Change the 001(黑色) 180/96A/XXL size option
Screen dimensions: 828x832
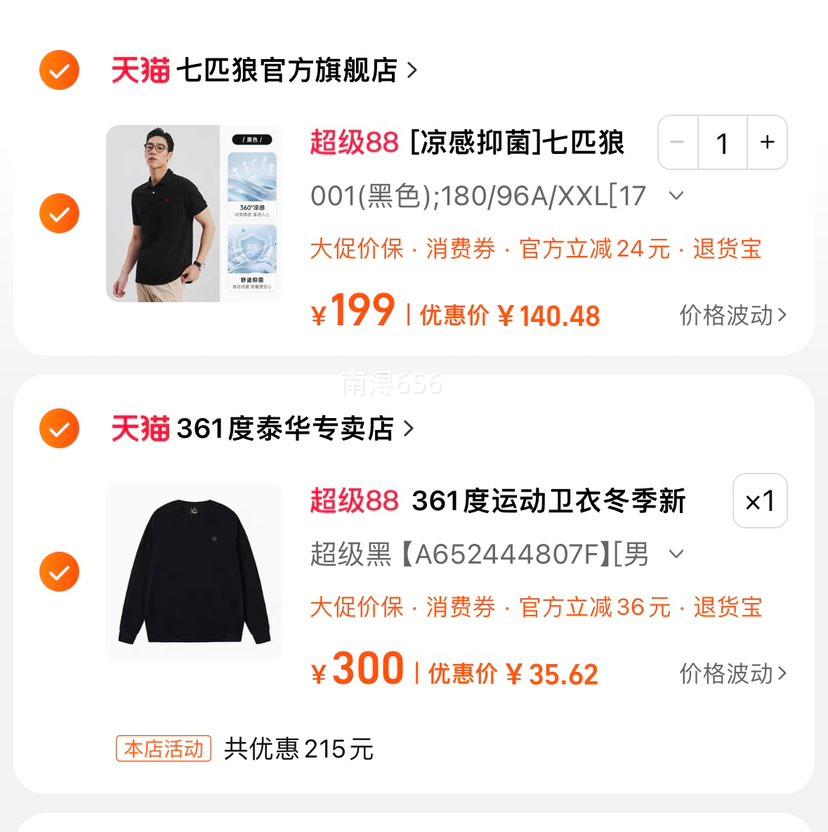[x=497, y=196]
